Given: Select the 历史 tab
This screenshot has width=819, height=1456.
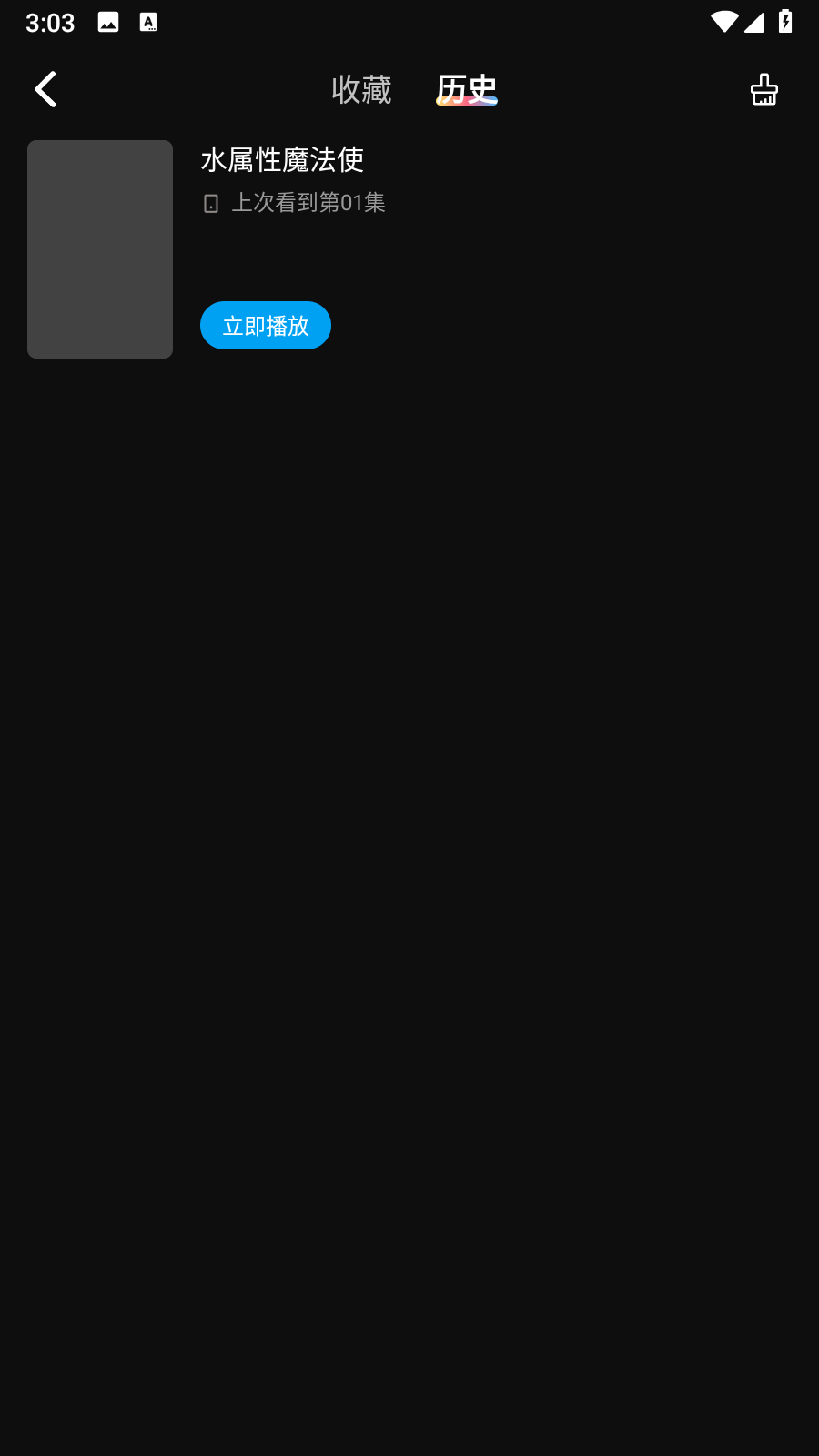Looking at the screenshot, I should [466, 89].
